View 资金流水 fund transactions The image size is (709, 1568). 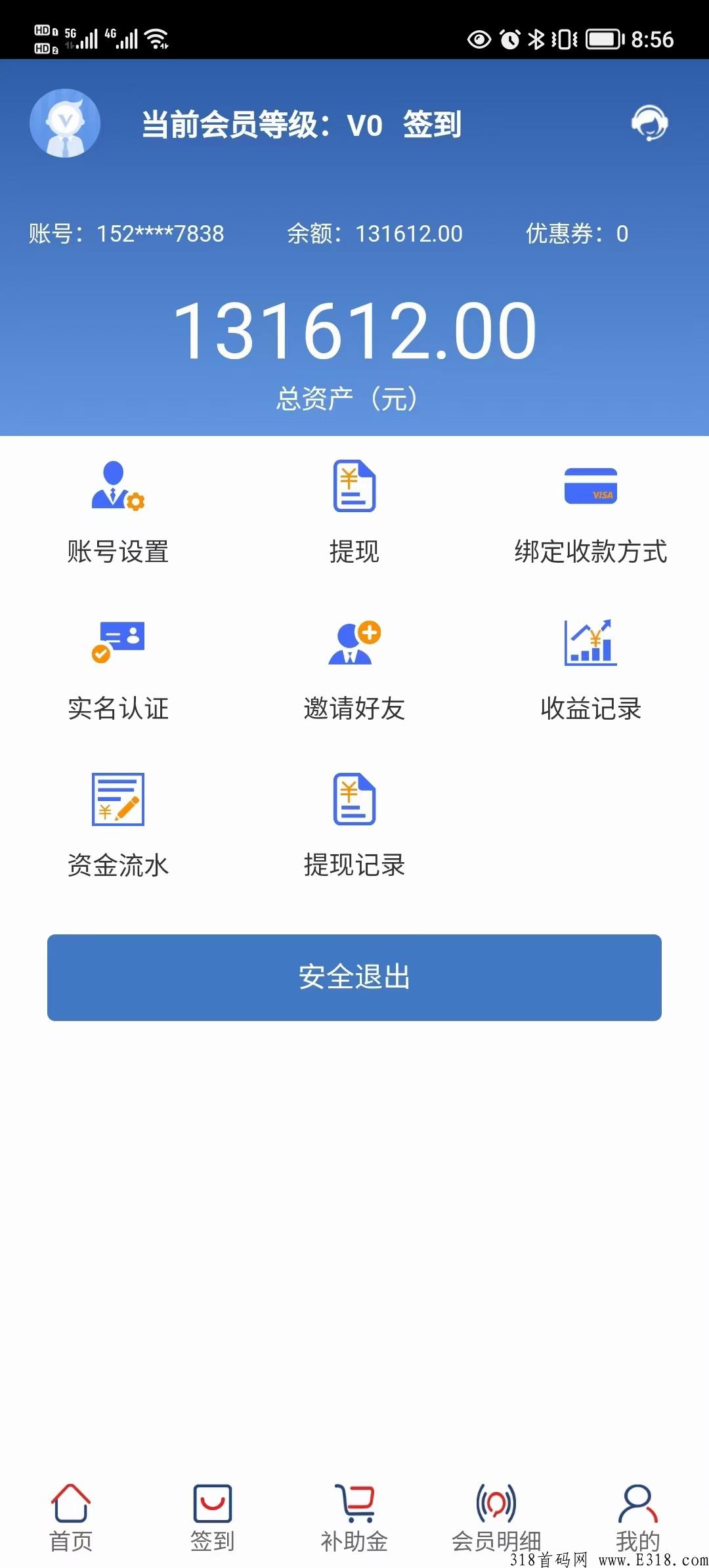click(x=118, y=826)
